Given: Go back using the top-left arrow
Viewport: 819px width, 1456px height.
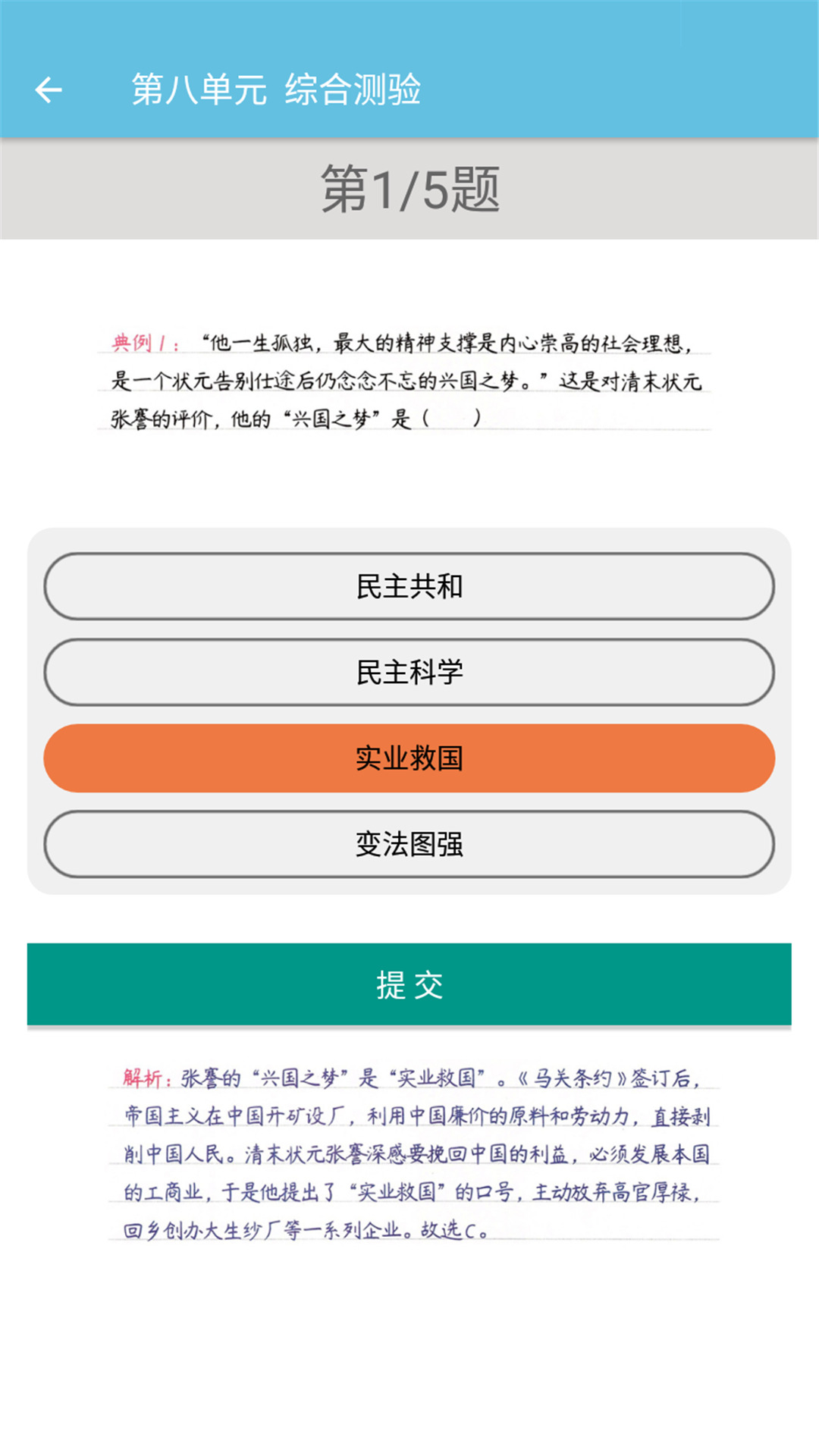Looking at the screenshot, I should point(49,90).
